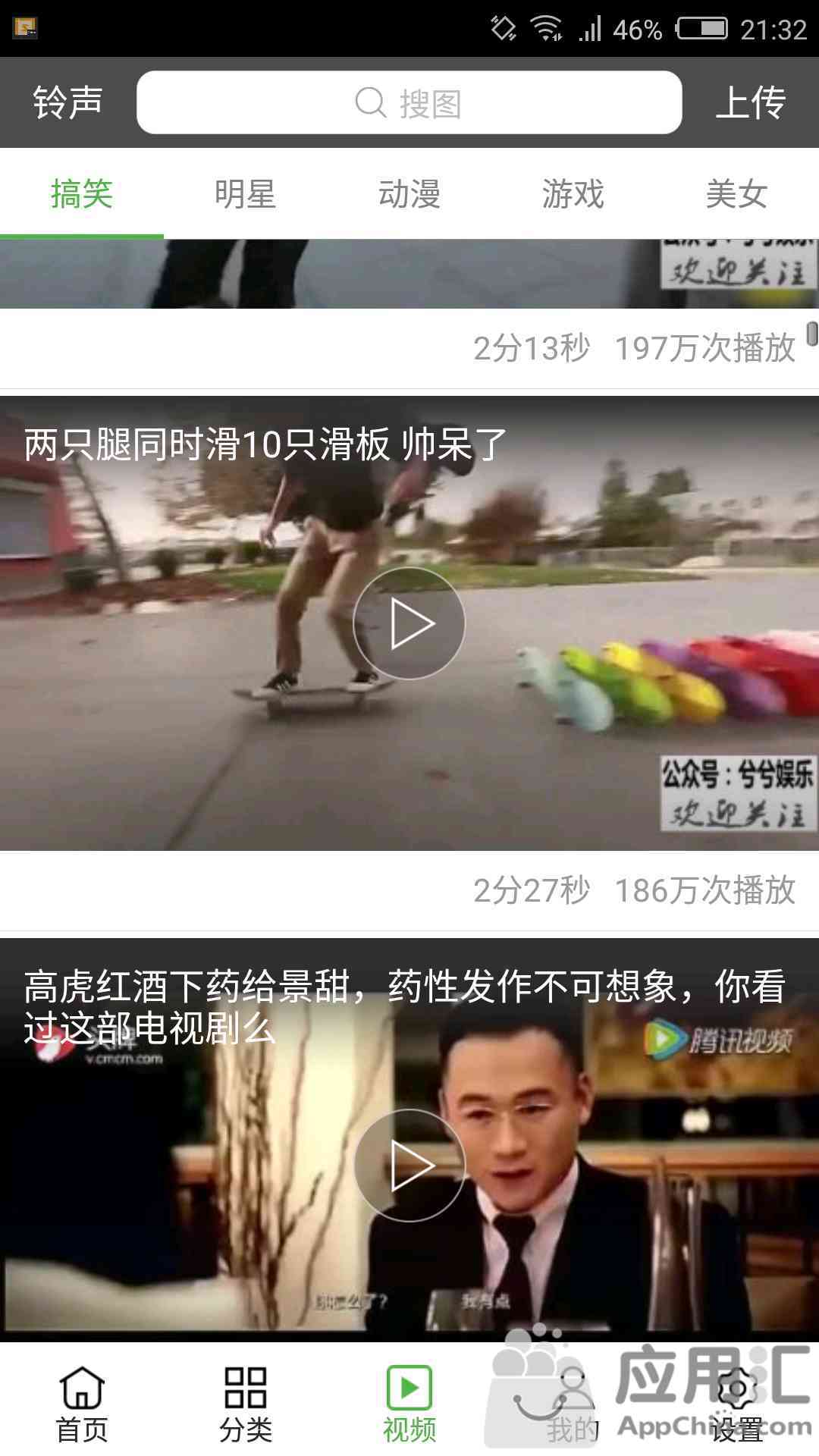Screen dimensions: 819x1456
Task: Switch to the 明星 tab
Action: pos(246,194)
